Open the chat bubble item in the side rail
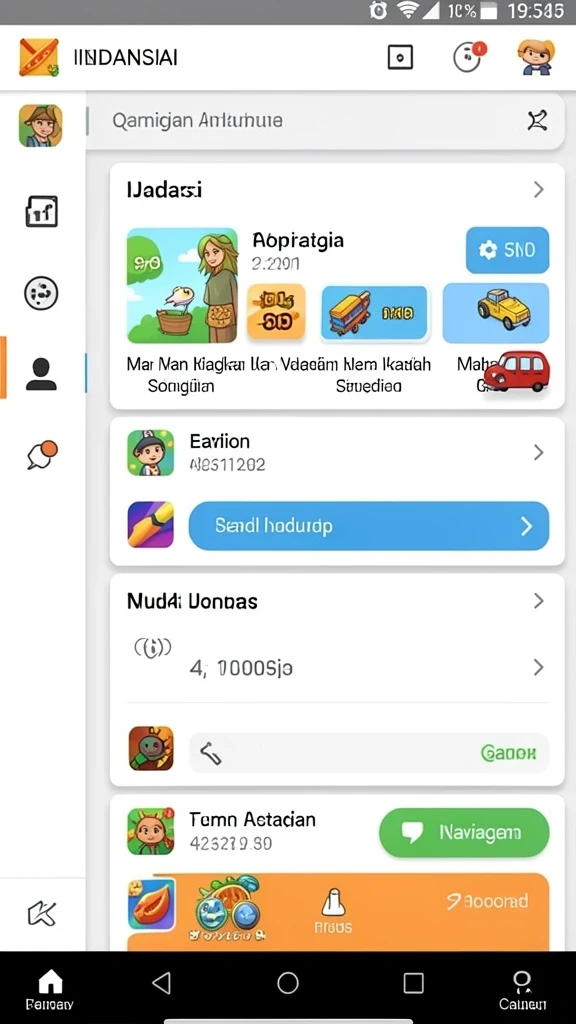Image resolution: width=576 pixels, height=1024 pixels. [x=42, y=455]
